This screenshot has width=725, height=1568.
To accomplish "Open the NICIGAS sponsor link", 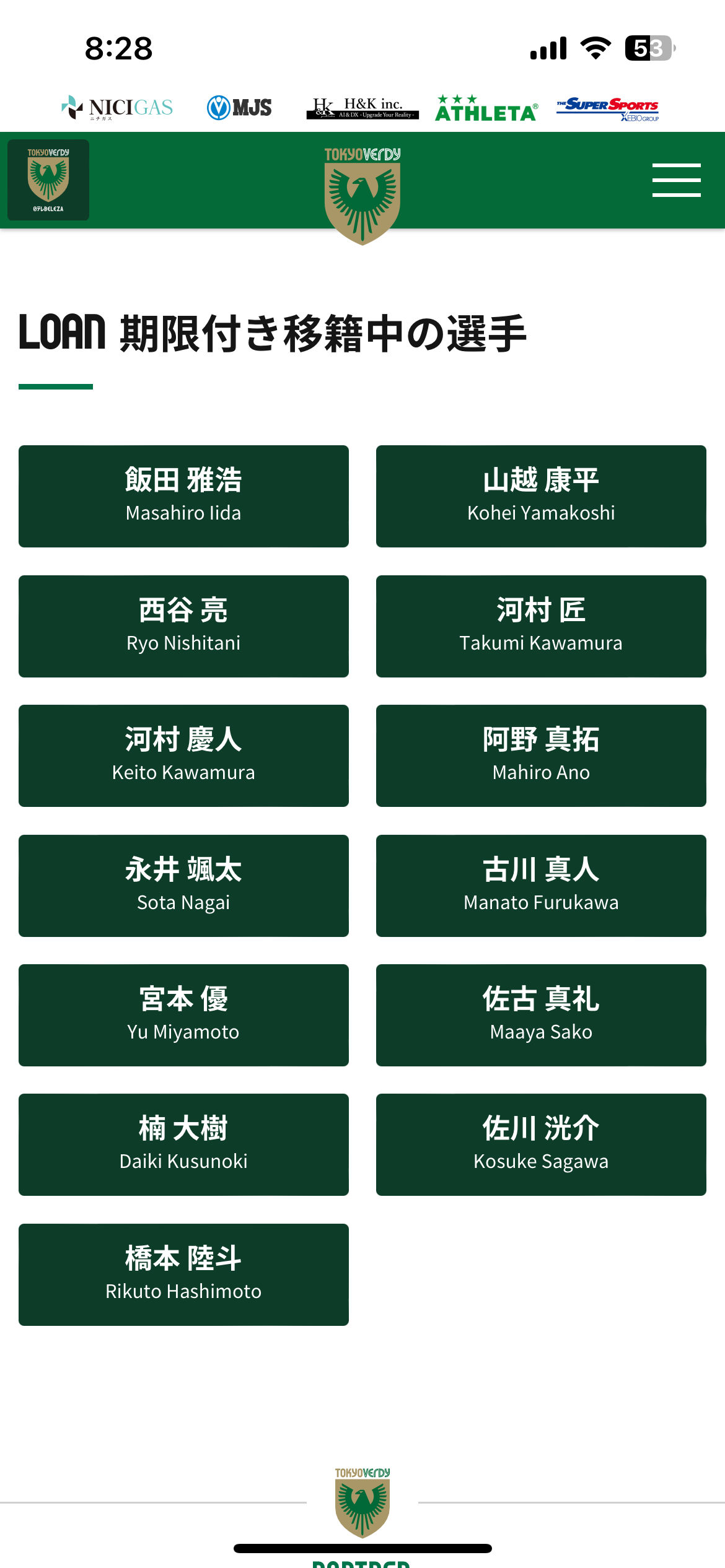I will pyautogui.click(x=118, y=108).
